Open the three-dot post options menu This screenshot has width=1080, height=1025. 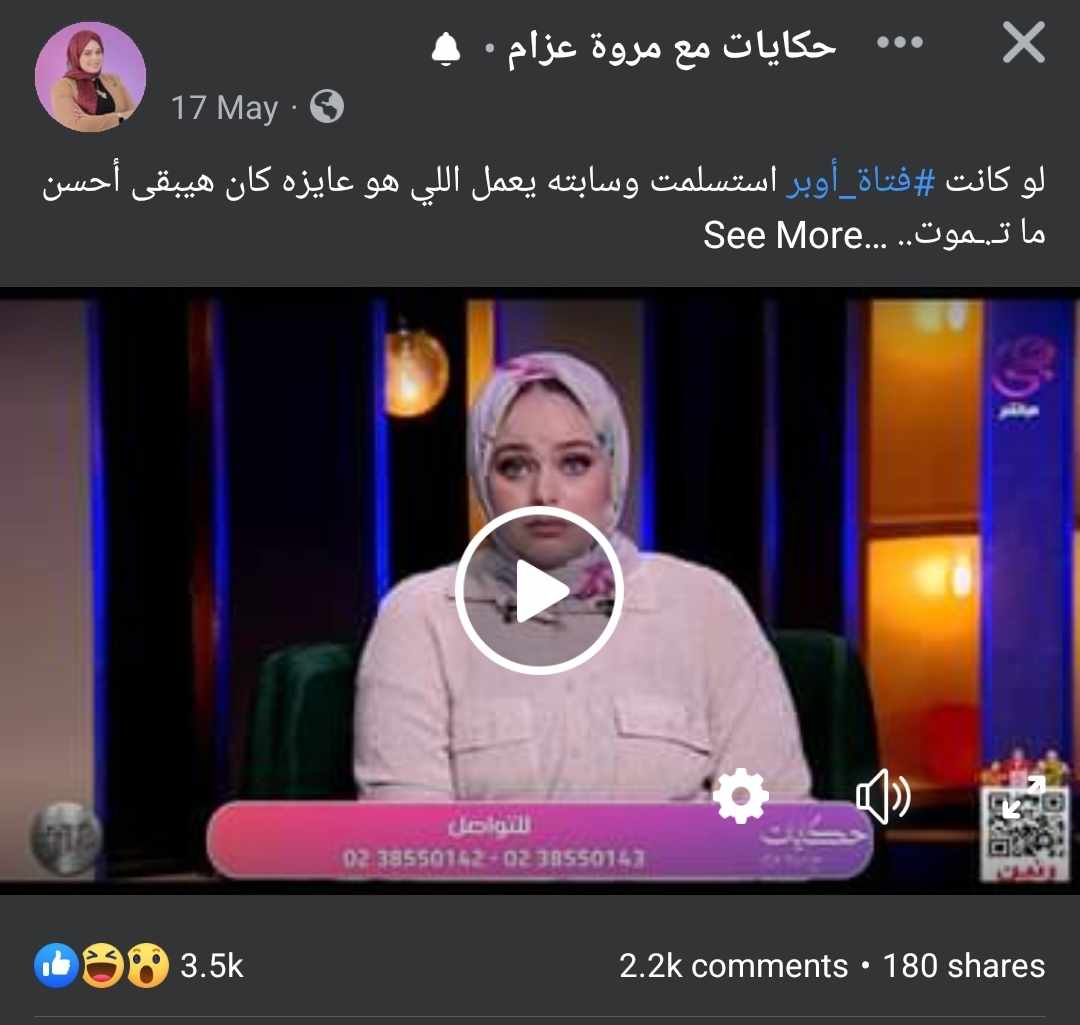pos(897,44)
